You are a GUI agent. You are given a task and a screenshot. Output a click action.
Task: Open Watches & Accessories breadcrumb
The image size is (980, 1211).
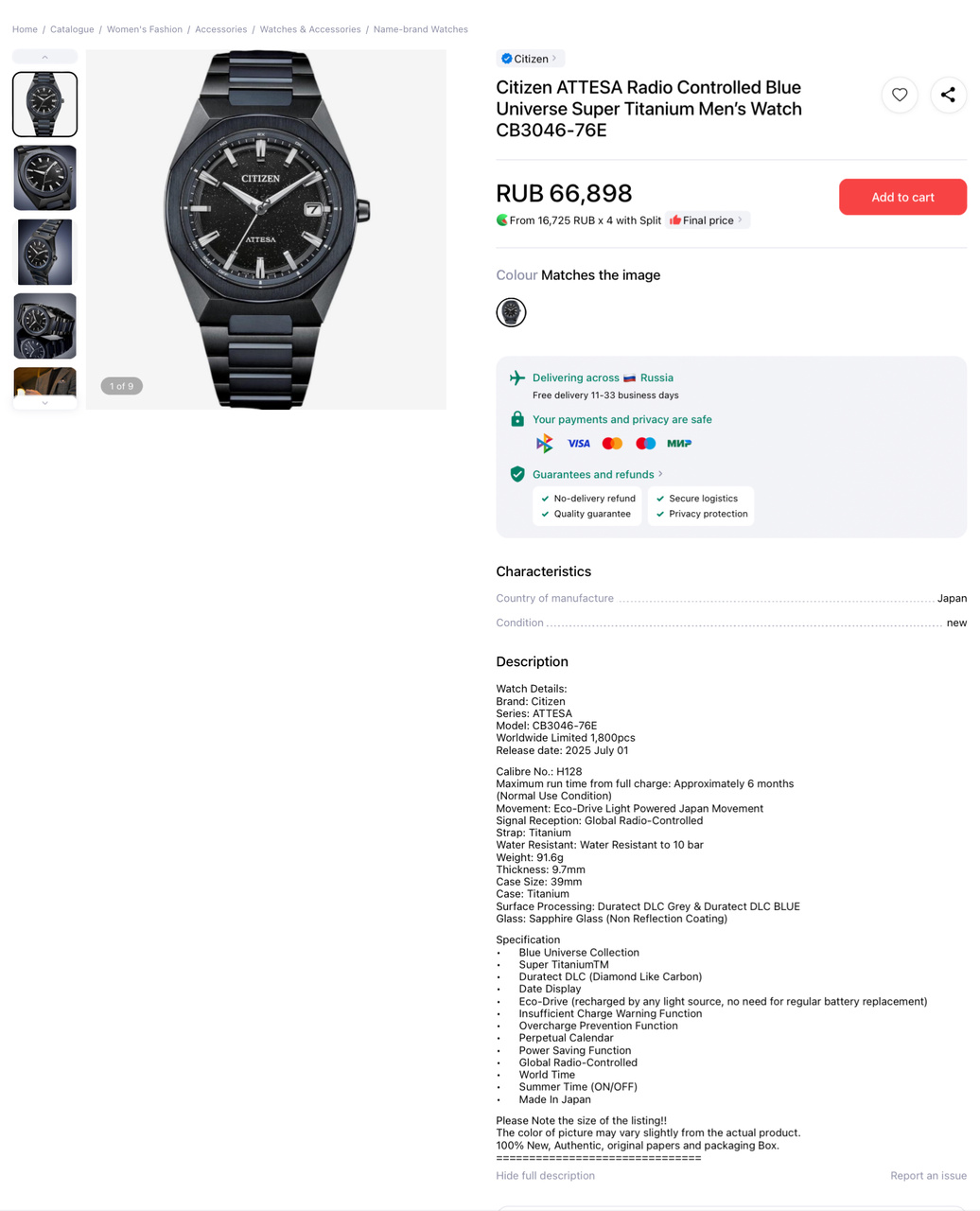310,29
